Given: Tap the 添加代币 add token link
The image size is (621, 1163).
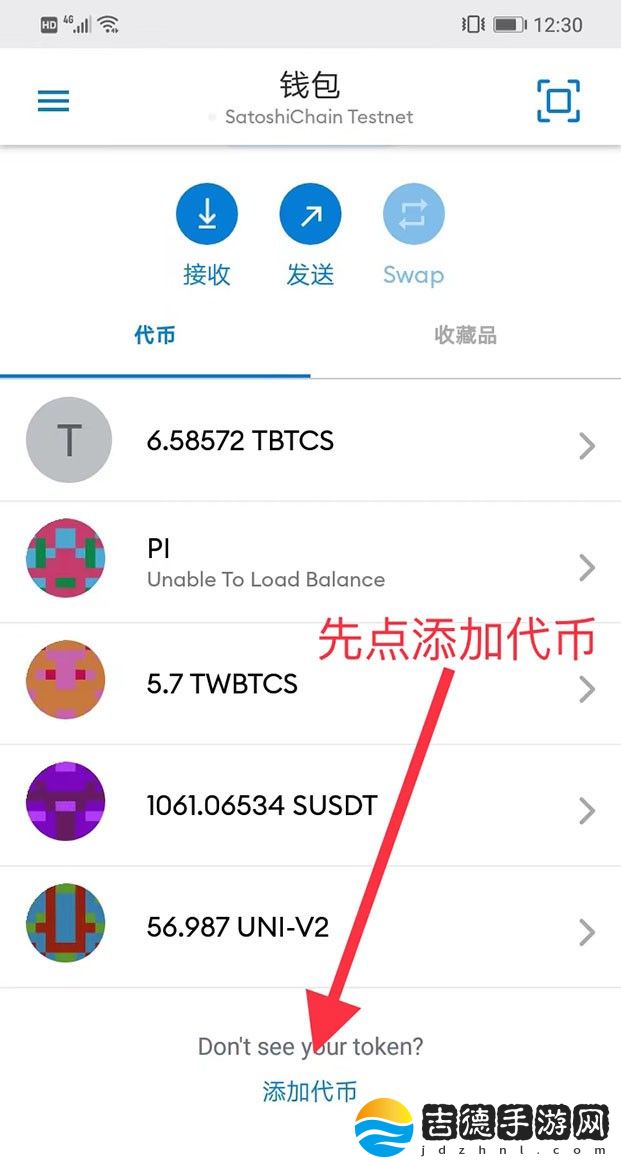Looking at the screenshot, I should pos(309,1091).
